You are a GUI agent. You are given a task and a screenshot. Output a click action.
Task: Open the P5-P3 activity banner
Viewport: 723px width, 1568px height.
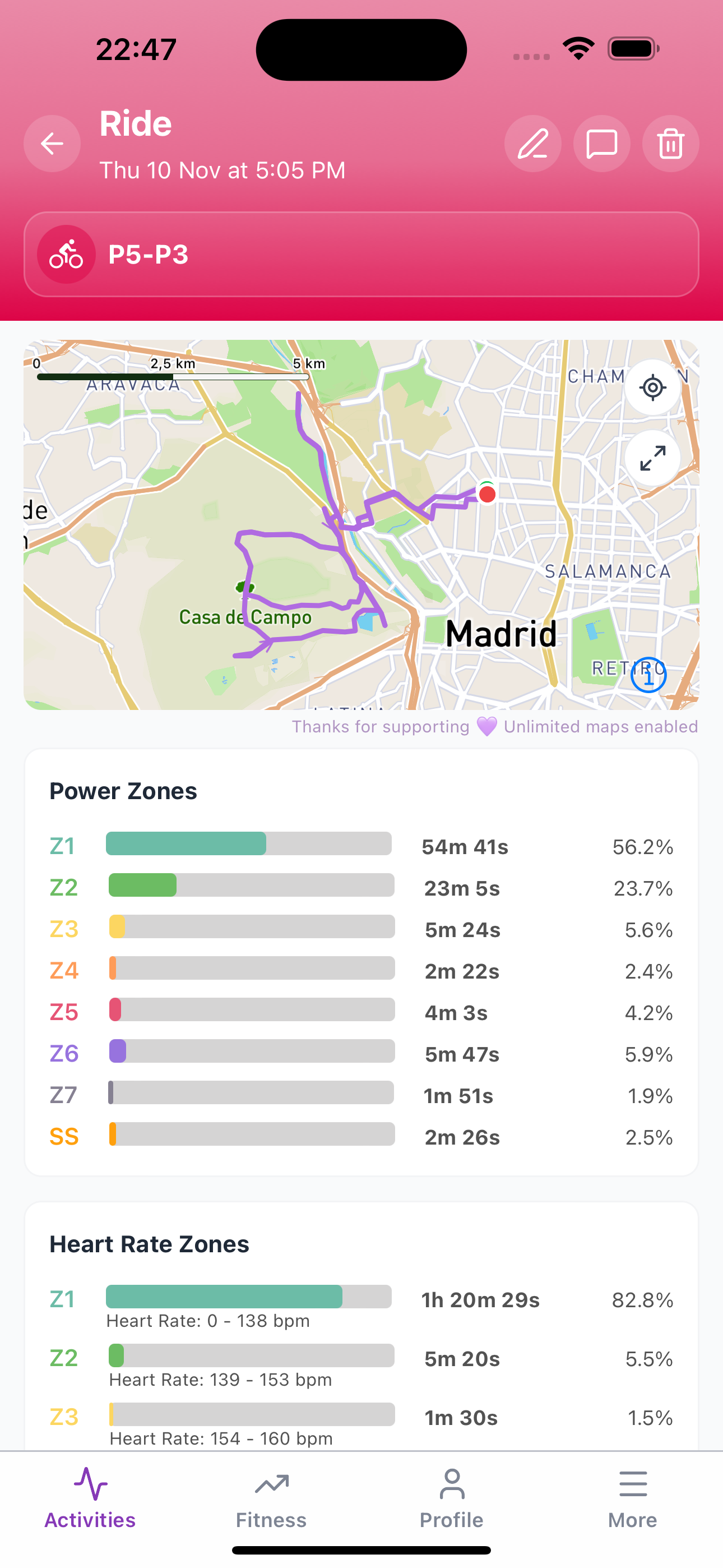tap(361, 255)
